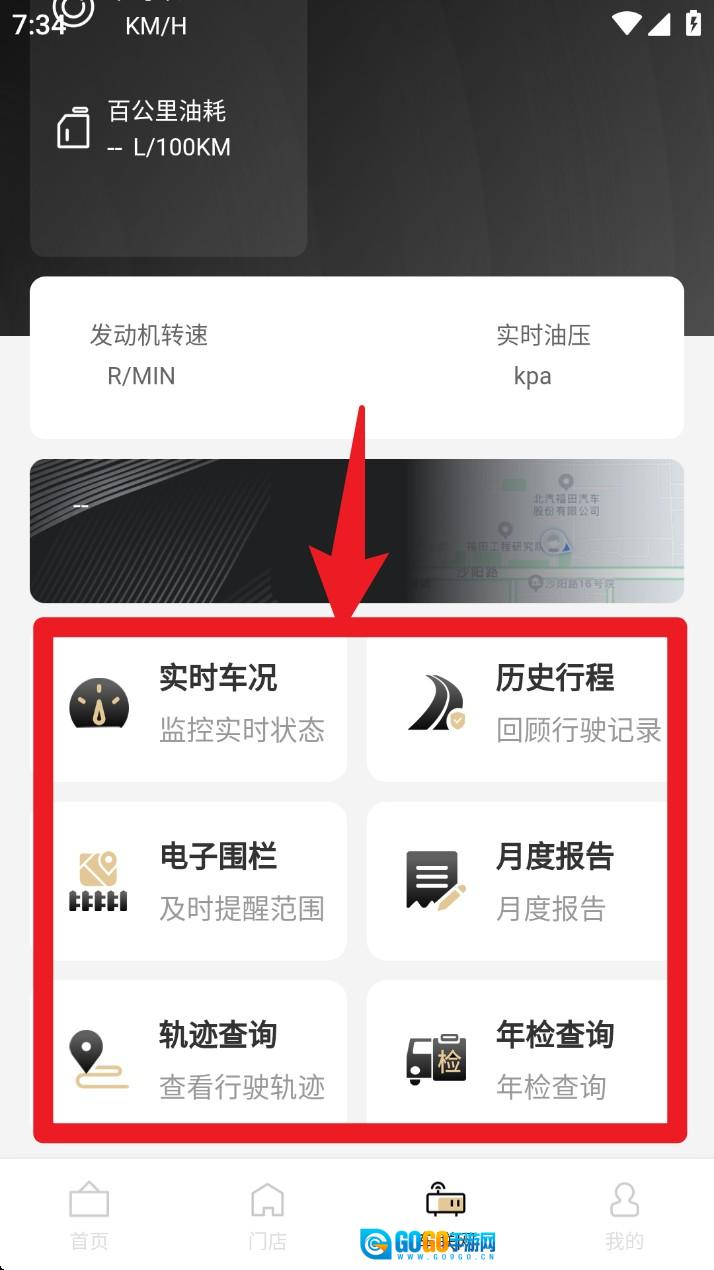The image size is (714, 1270).
Task: Open 实时车况 real-time vehicle status
Action: pyautogui.click(x=200, y=705)
